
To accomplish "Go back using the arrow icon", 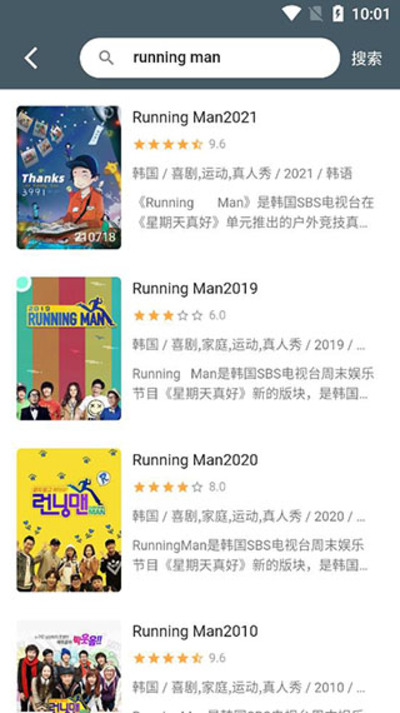I will click(x=31, y=58).
